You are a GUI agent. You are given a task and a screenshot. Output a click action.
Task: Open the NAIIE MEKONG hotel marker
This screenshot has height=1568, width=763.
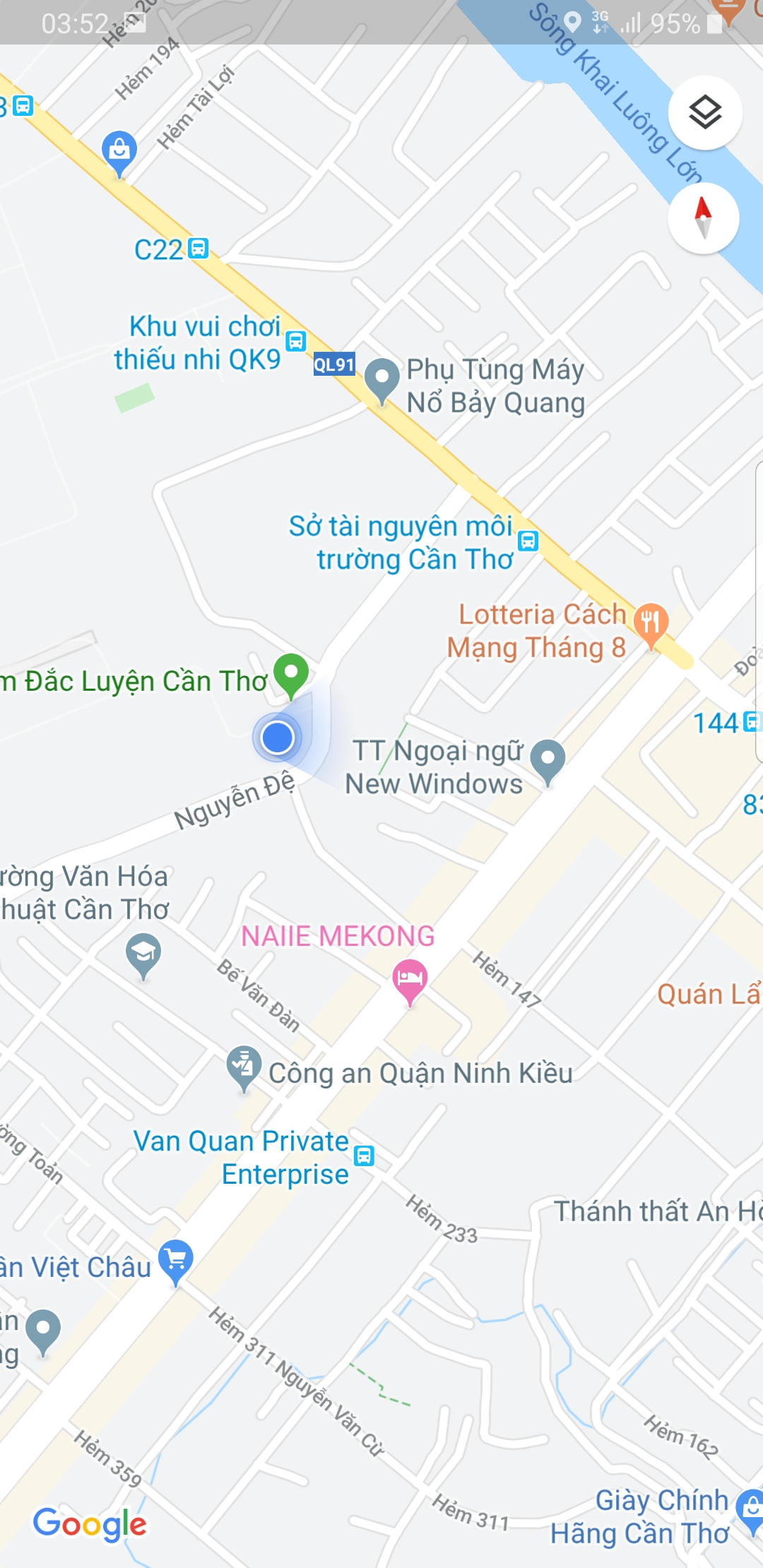click(x=410, y=979)
